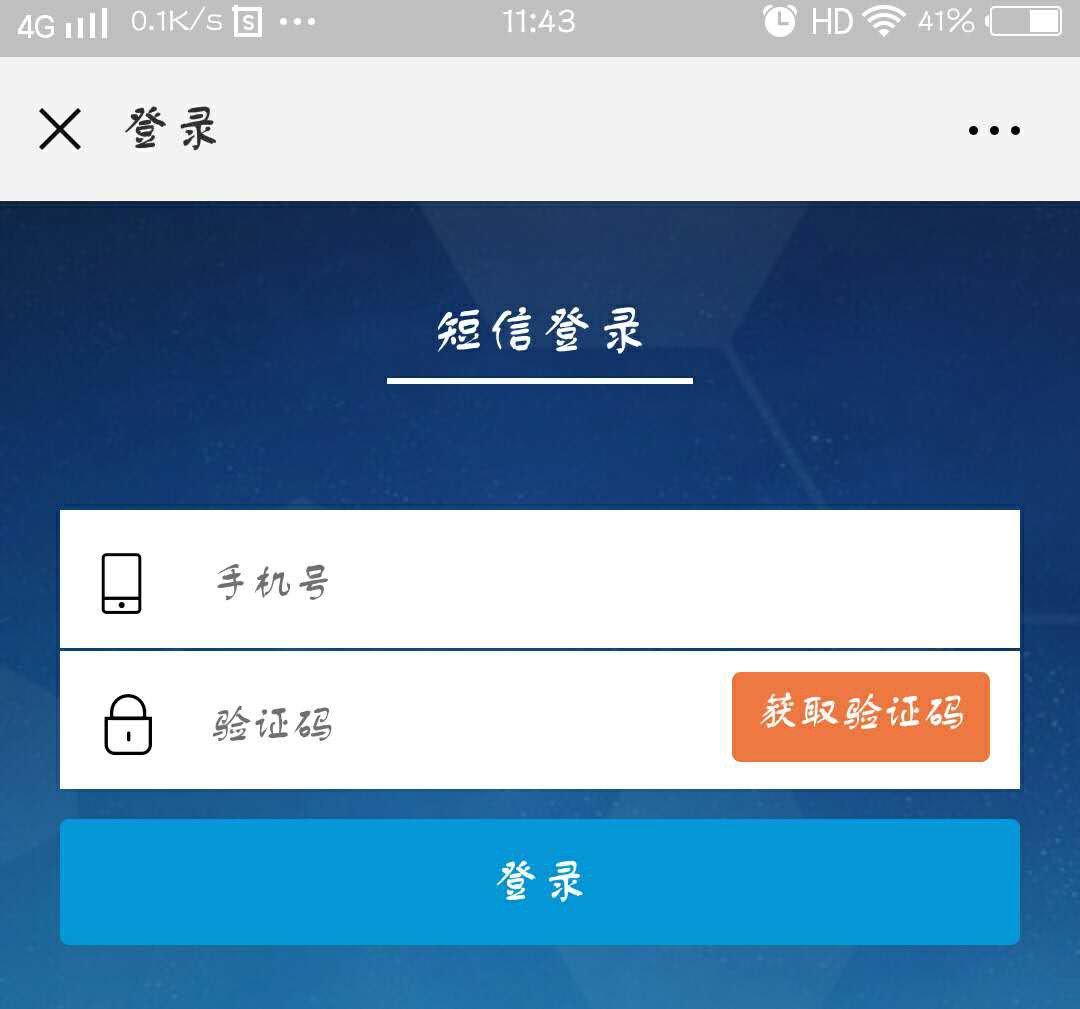The image size is (1080, 1009).
Task: Tap the blue 登录 button
Action: pyautogui.click(x=540, y=882)
